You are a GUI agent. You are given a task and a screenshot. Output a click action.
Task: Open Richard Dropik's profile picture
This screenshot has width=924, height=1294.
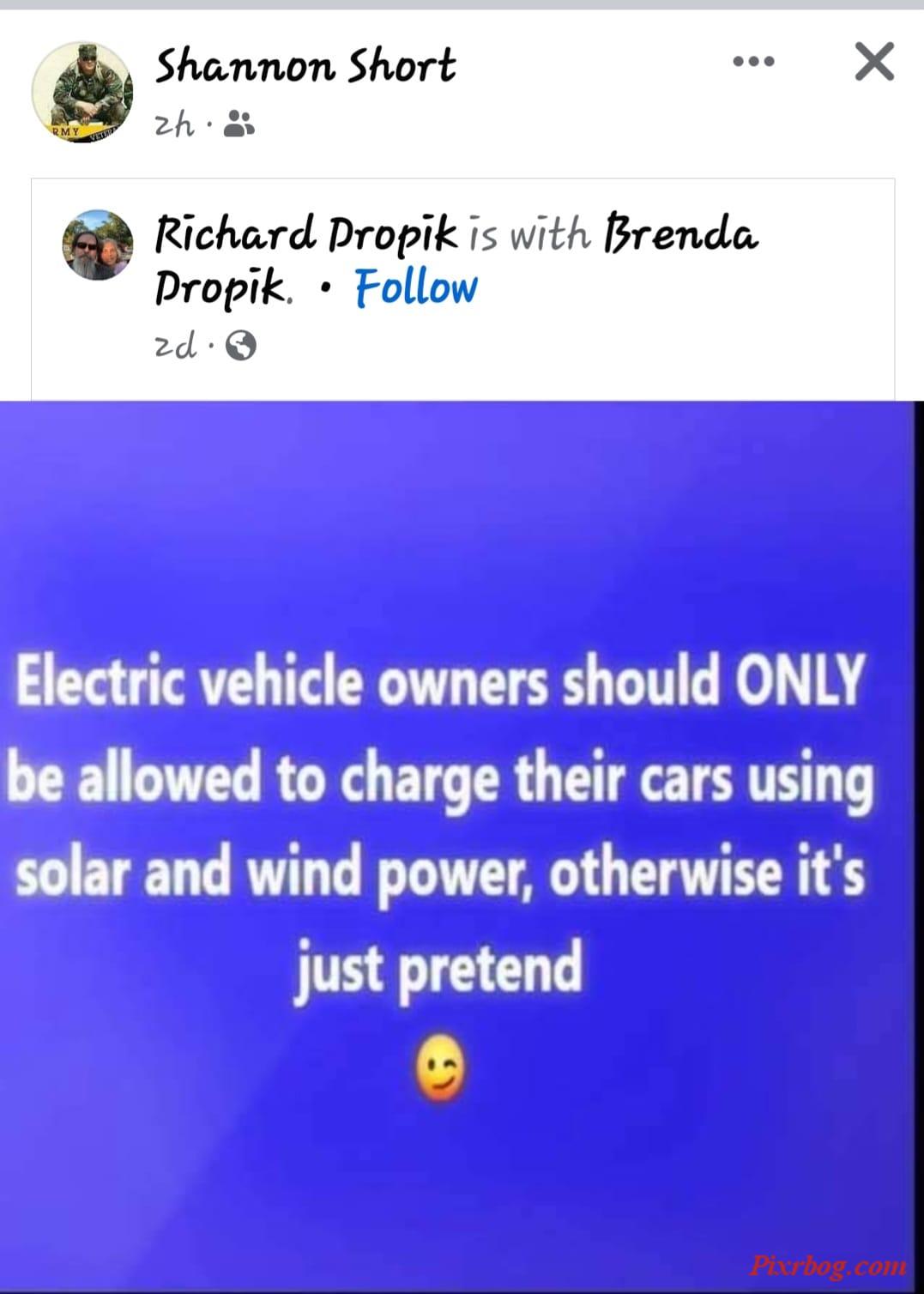pyautogui.click(x=97, y=245)
